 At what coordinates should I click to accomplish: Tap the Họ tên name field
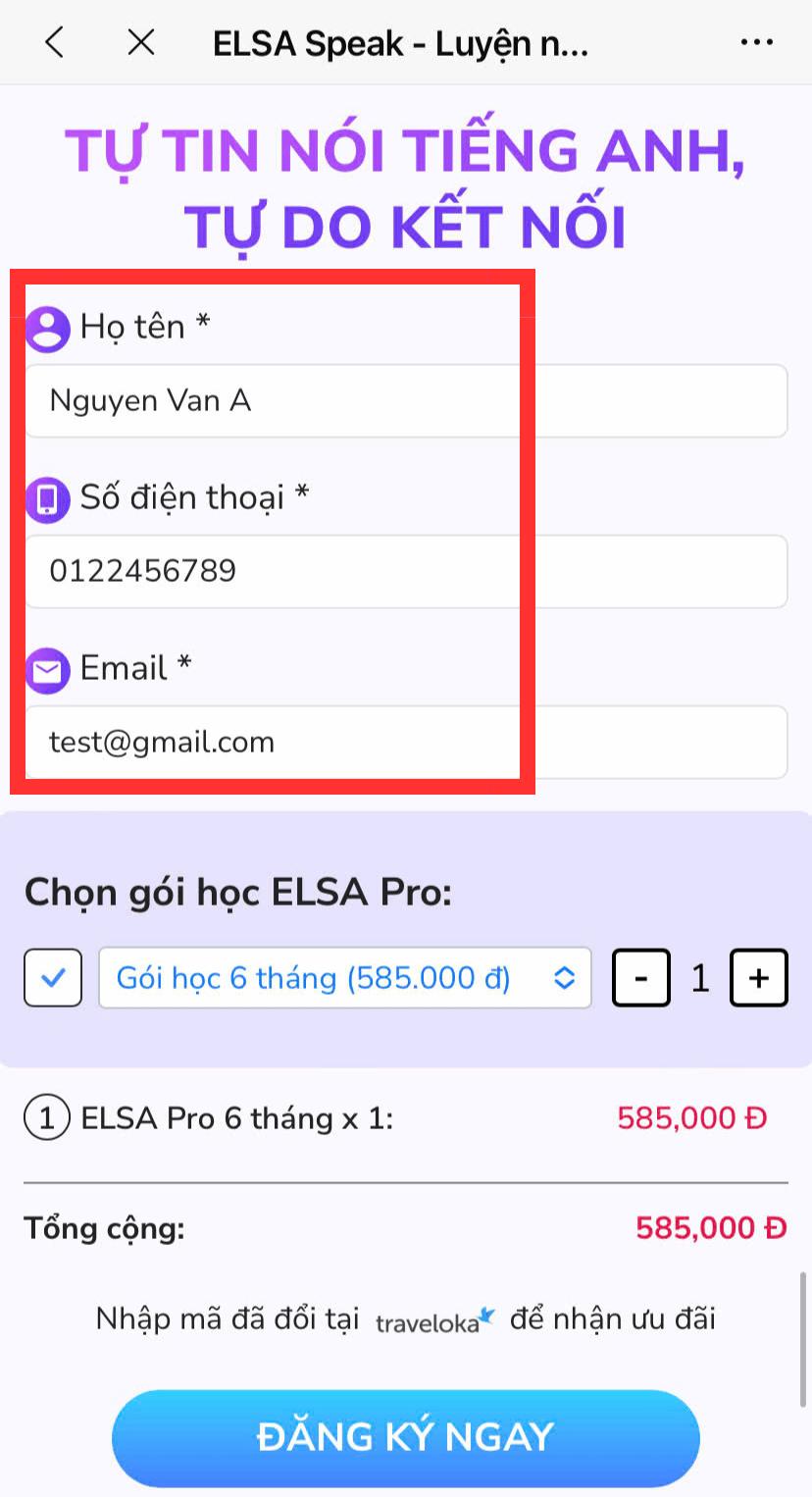[x=405, y=400]
